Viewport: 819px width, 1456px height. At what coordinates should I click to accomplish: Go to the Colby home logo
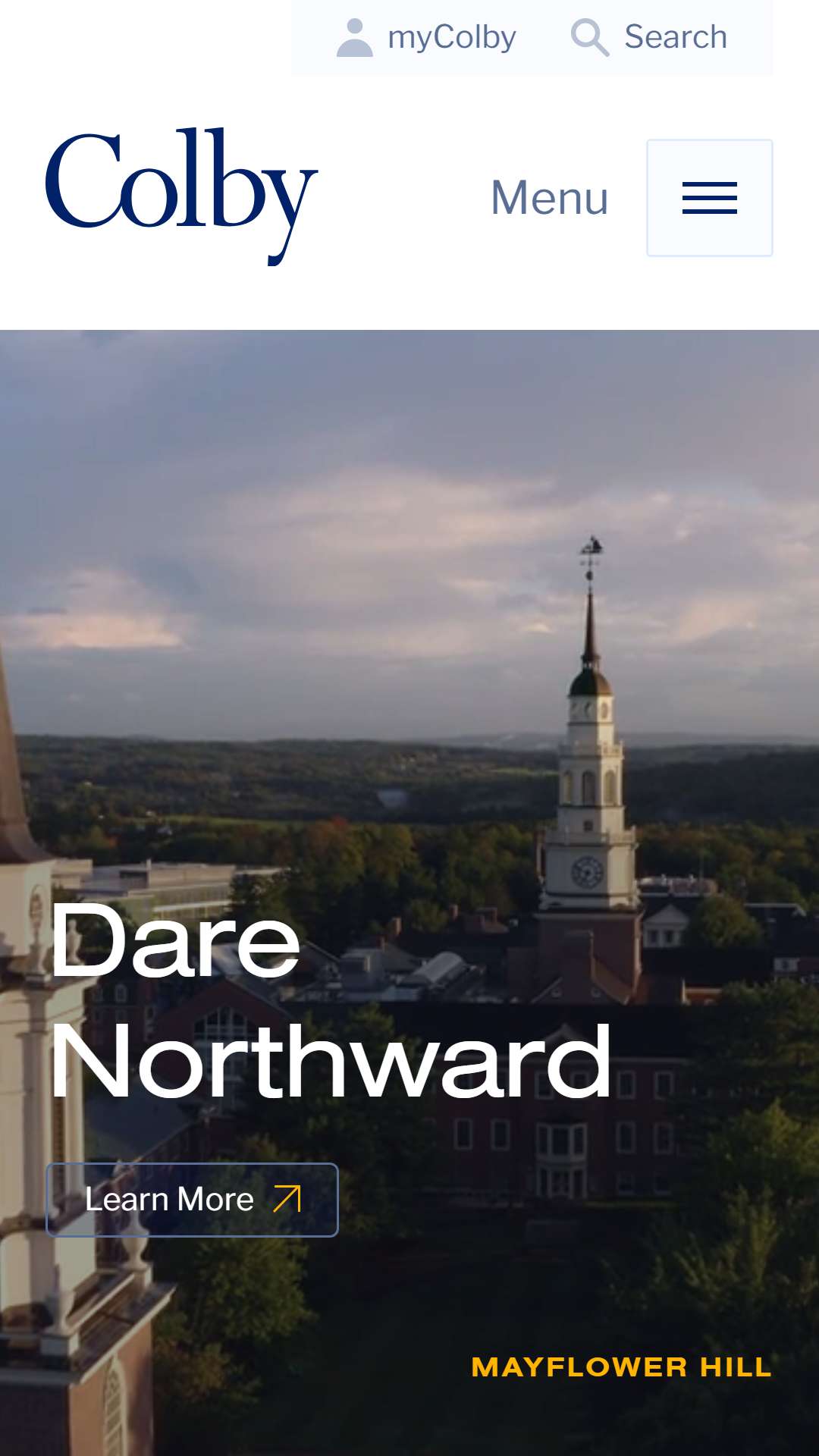(181, 196)
